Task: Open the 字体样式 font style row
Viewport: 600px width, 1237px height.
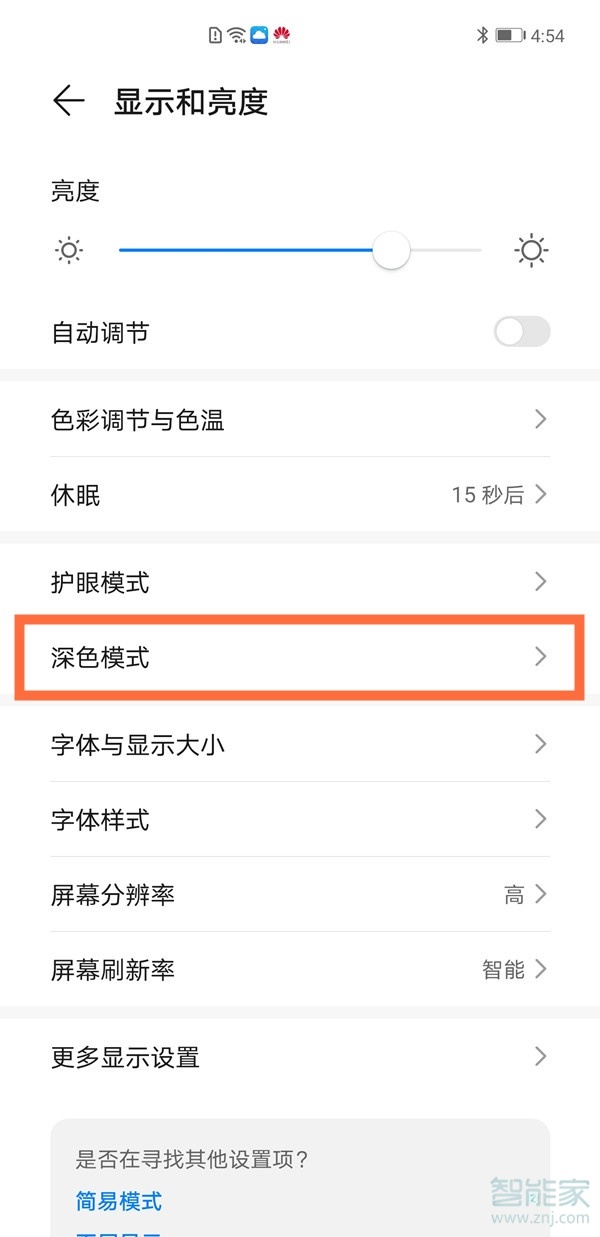Action: coord(300,819)
